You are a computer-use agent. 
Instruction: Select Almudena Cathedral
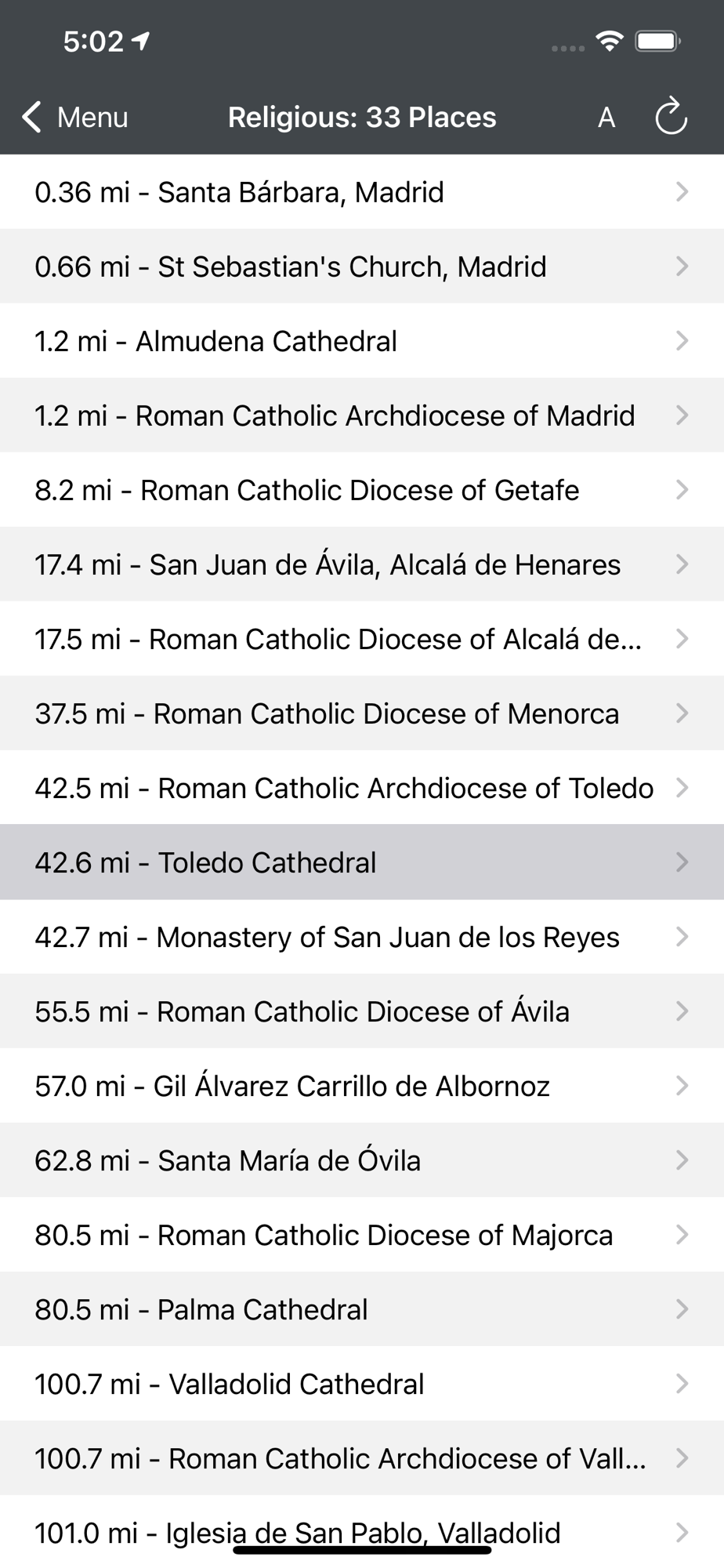tap(362, 341)
